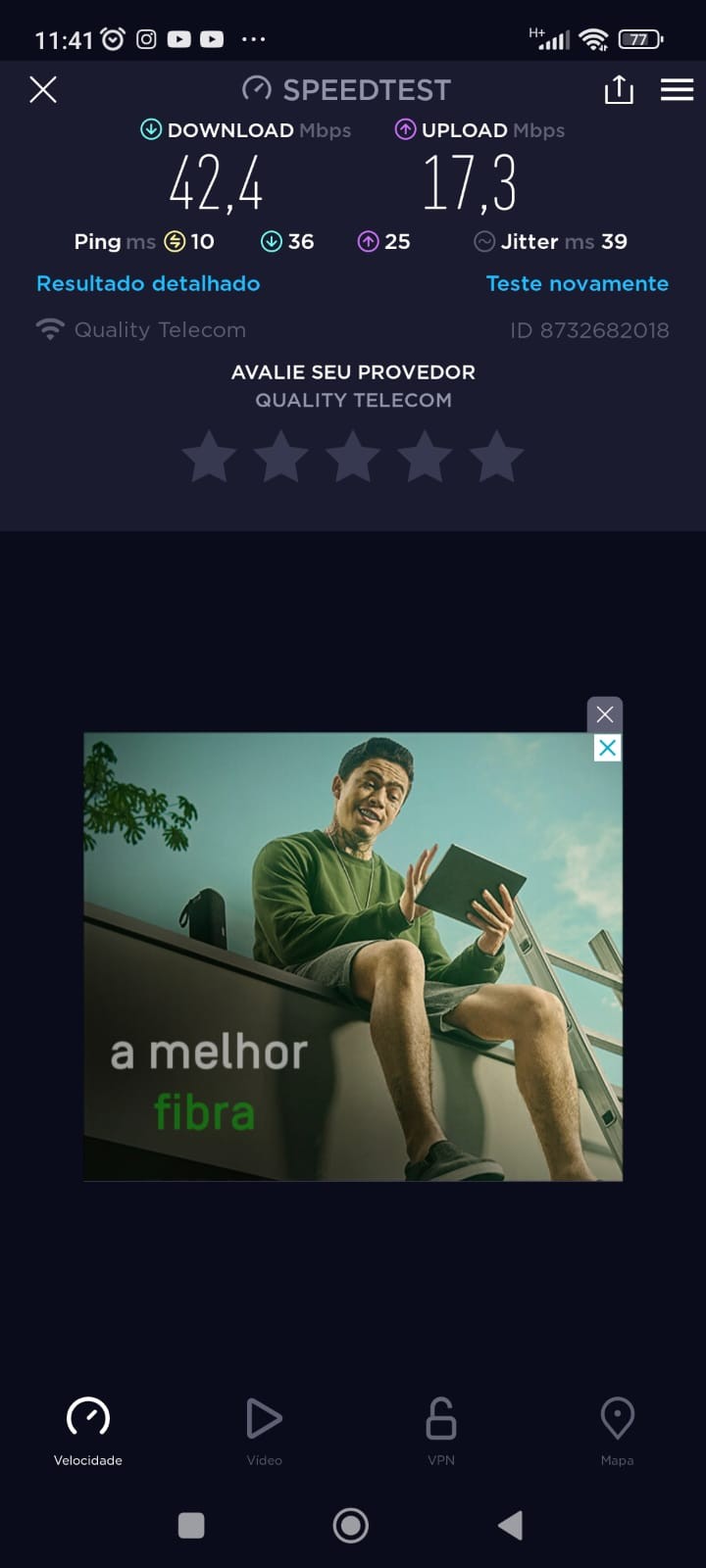Rate Quality Telecom five stars
706x1568 pixels.
pyautogui.click(x=496, y=458)
